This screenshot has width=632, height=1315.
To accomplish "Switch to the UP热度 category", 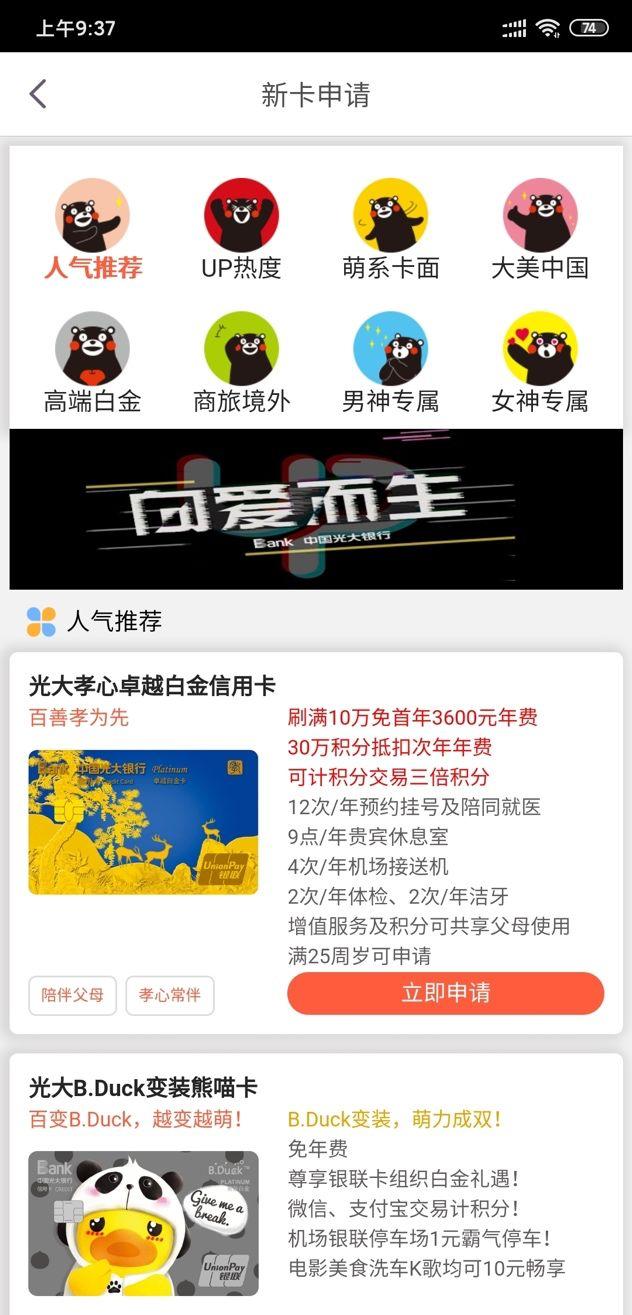I will (241, 230).
